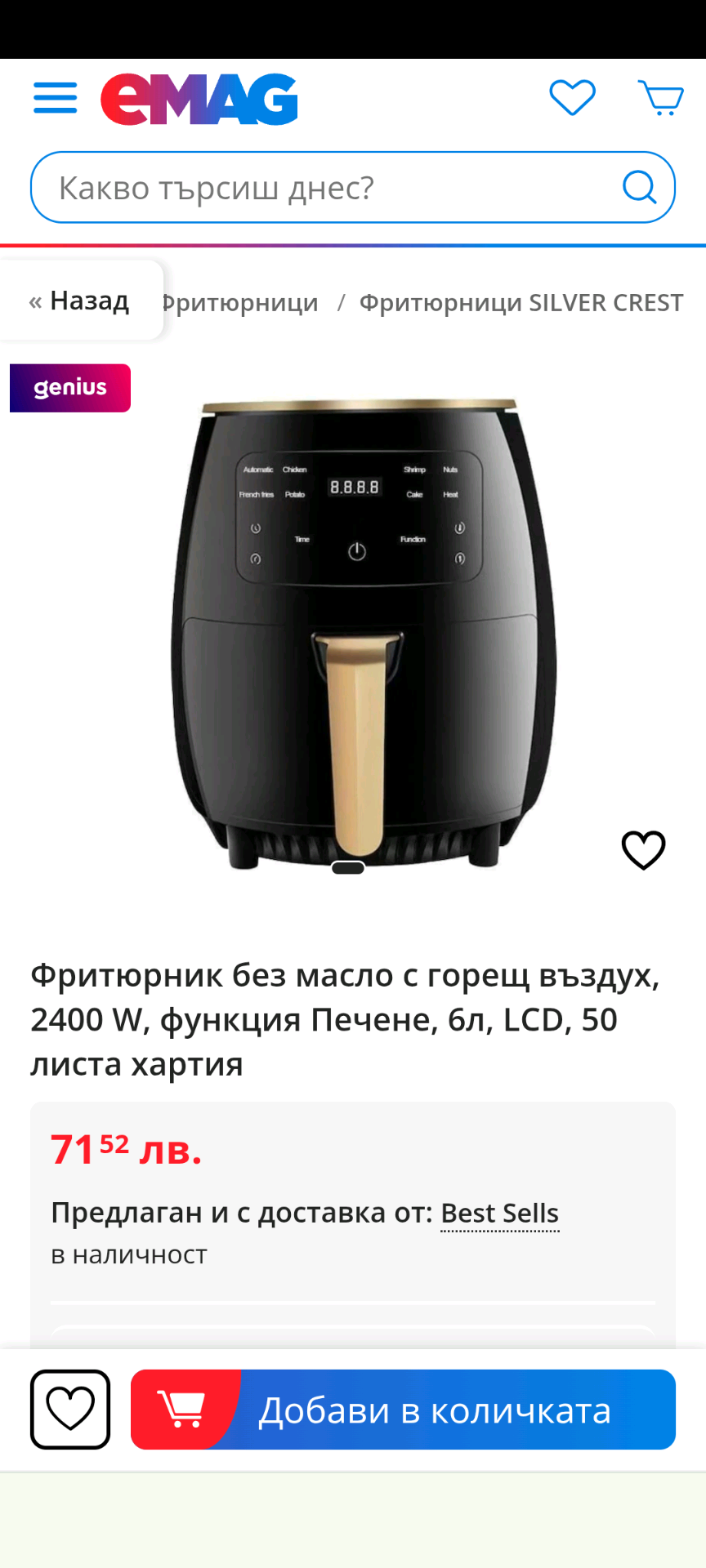
Task: Tap the search magnifier icon
Action: 639,187
